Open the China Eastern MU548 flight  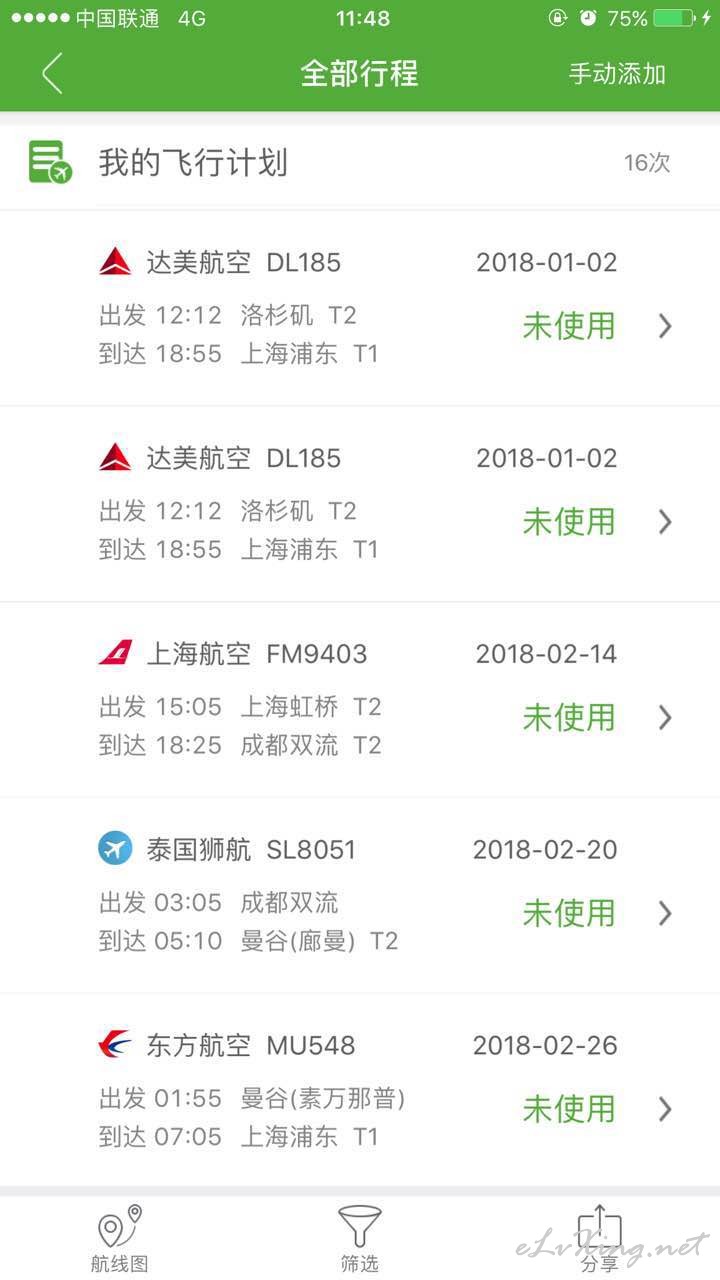360,1090
